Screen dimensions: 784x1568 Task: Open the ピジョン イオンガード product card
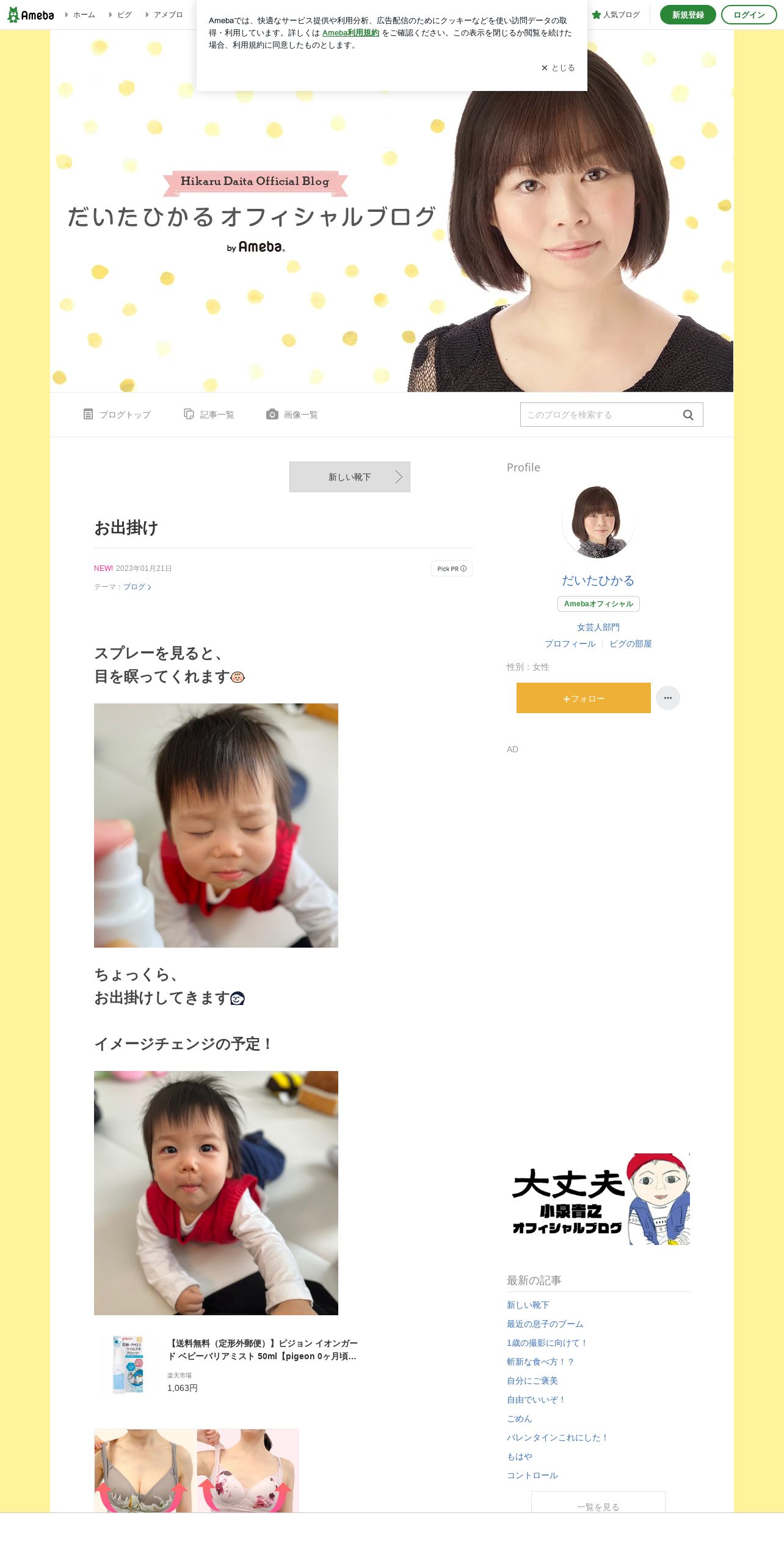[x=232, y=1365]
